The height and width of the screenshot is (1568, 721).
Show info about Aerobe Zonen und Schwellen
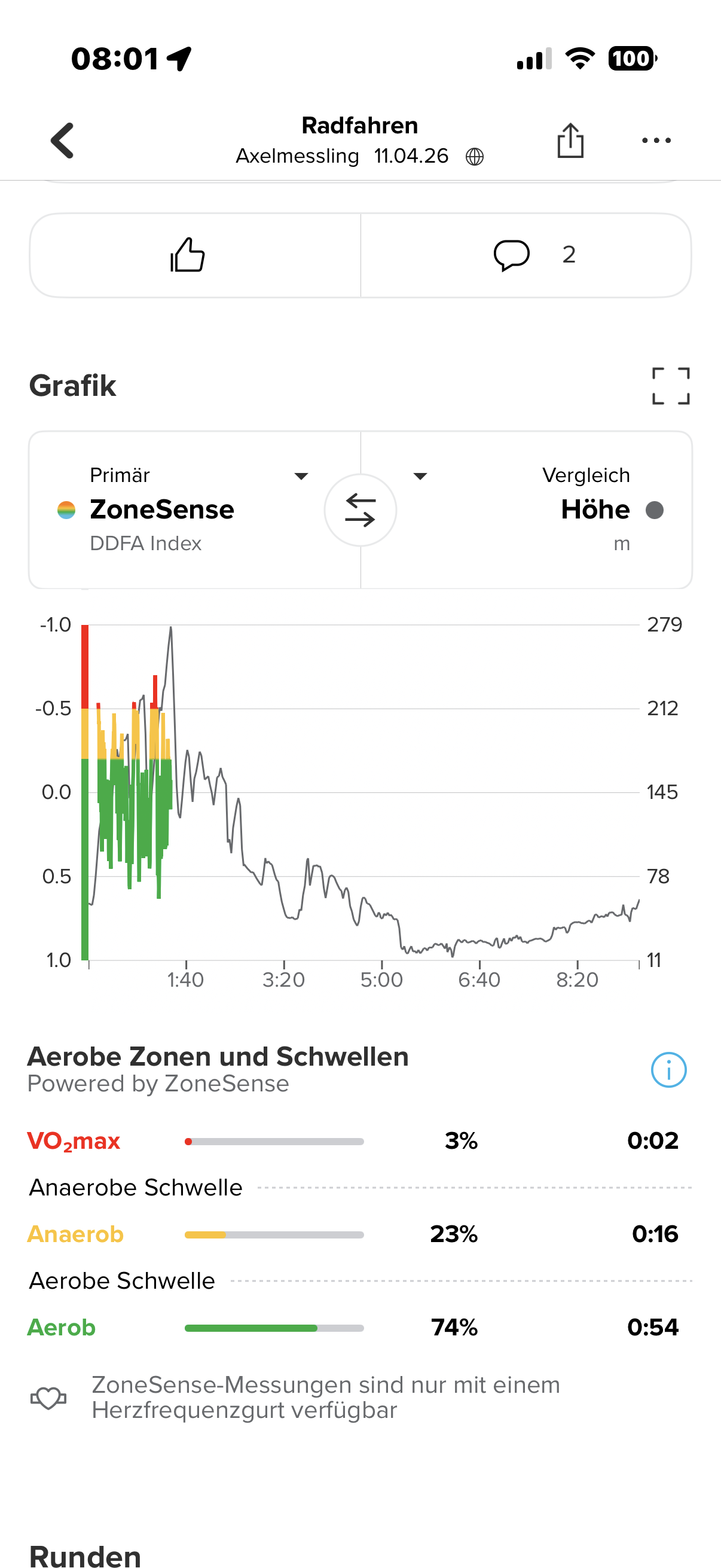668,1069
